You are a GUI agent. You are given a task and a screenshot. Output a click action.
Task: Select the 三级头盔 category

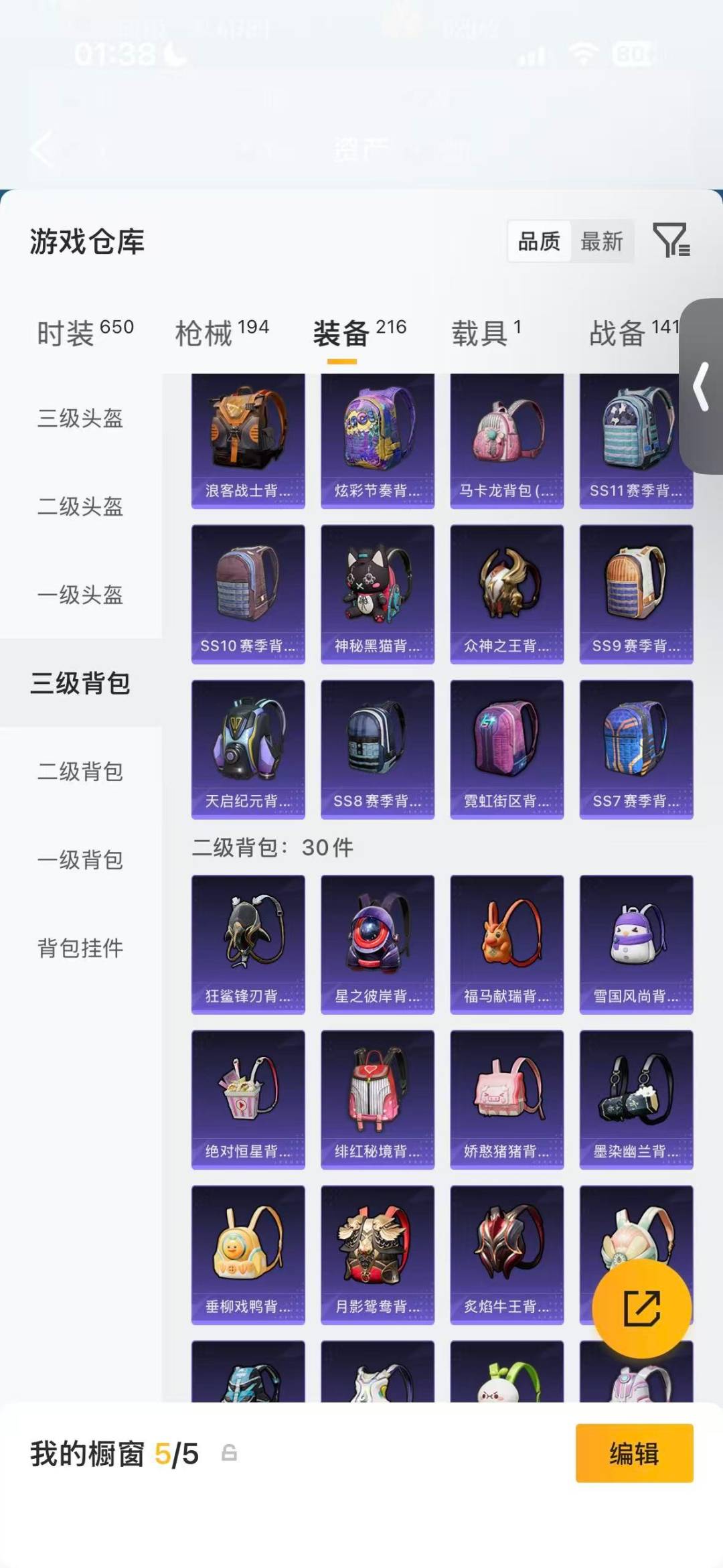click(x=80, y=419)
